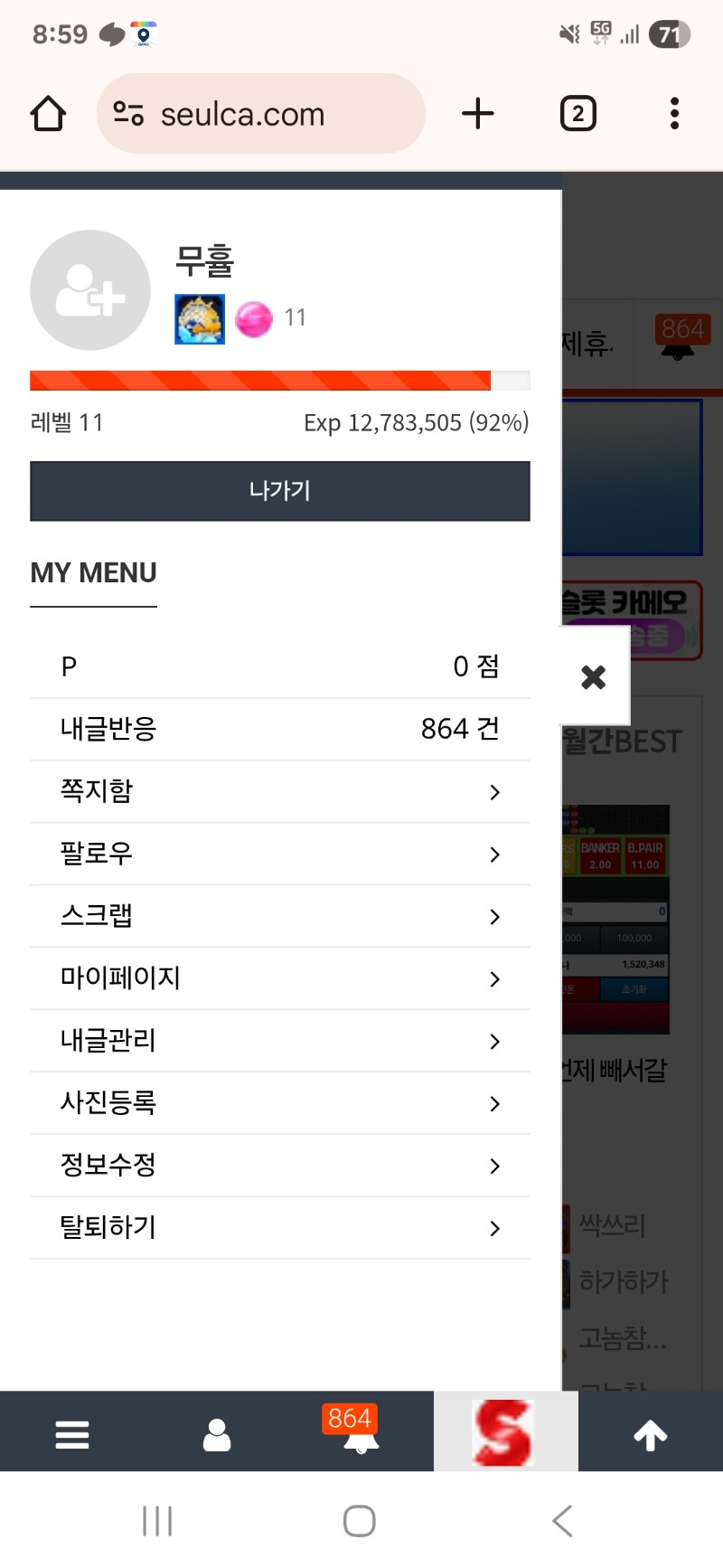
Task: Tap the seulca.com address bar
Action: coord(260,114)
